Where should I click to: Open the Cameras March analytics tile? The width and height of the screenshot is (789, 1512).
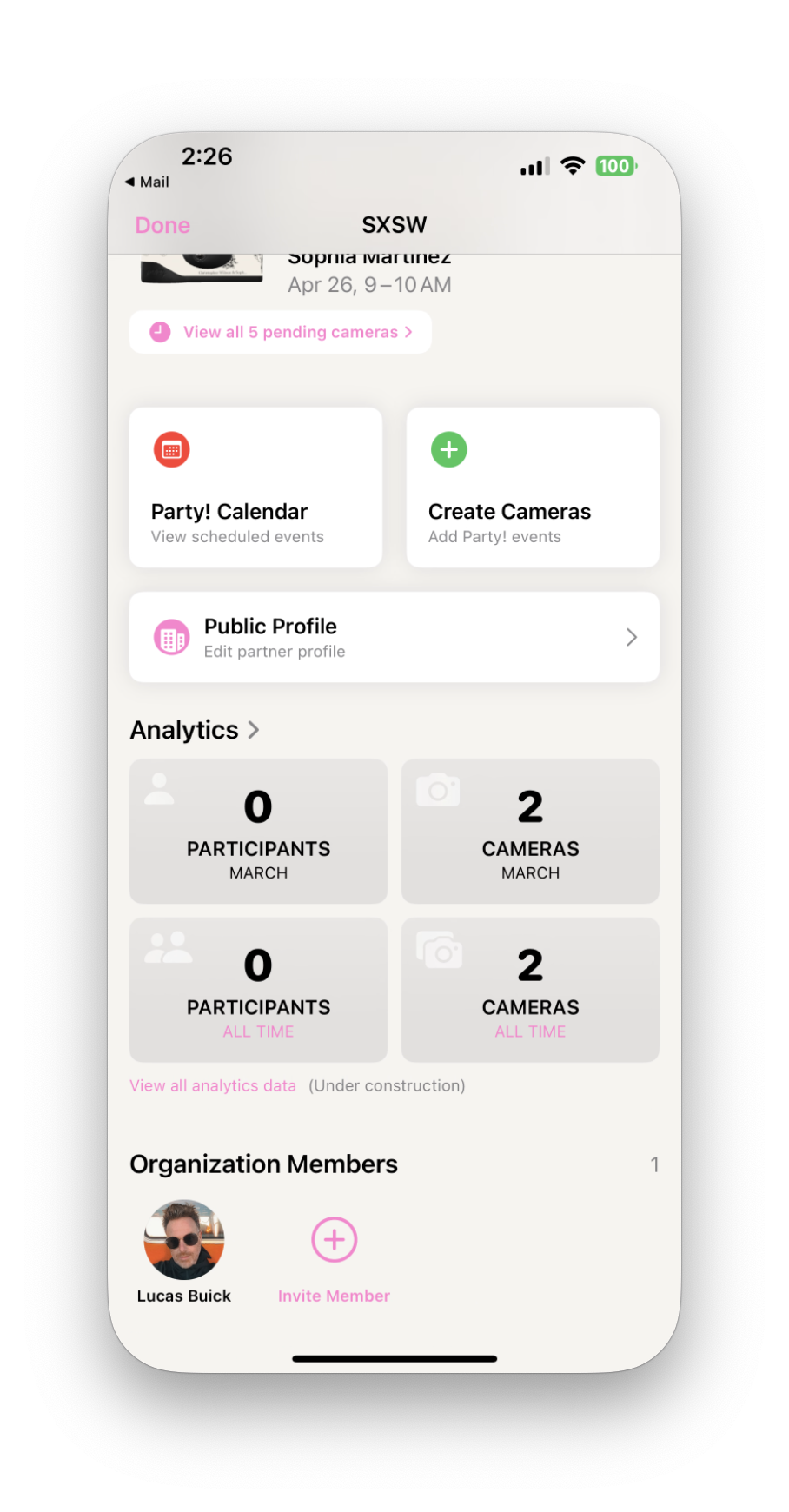tap(530, 831)
